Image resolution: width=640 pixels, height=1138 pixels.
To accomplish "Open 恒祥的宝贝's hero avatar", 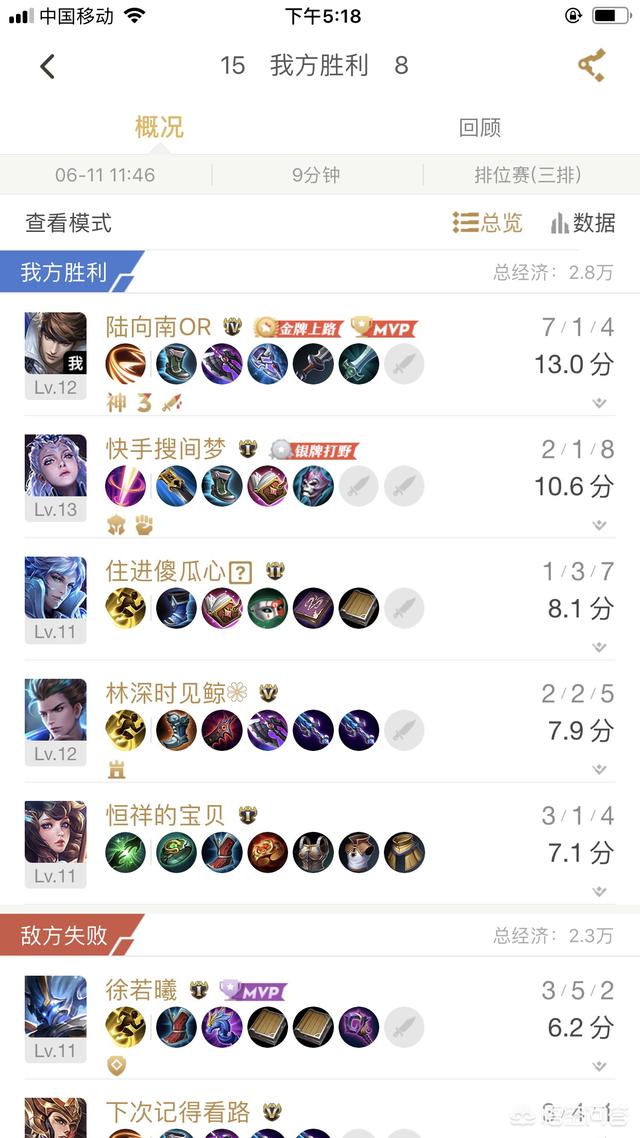I will click(55, 832).
